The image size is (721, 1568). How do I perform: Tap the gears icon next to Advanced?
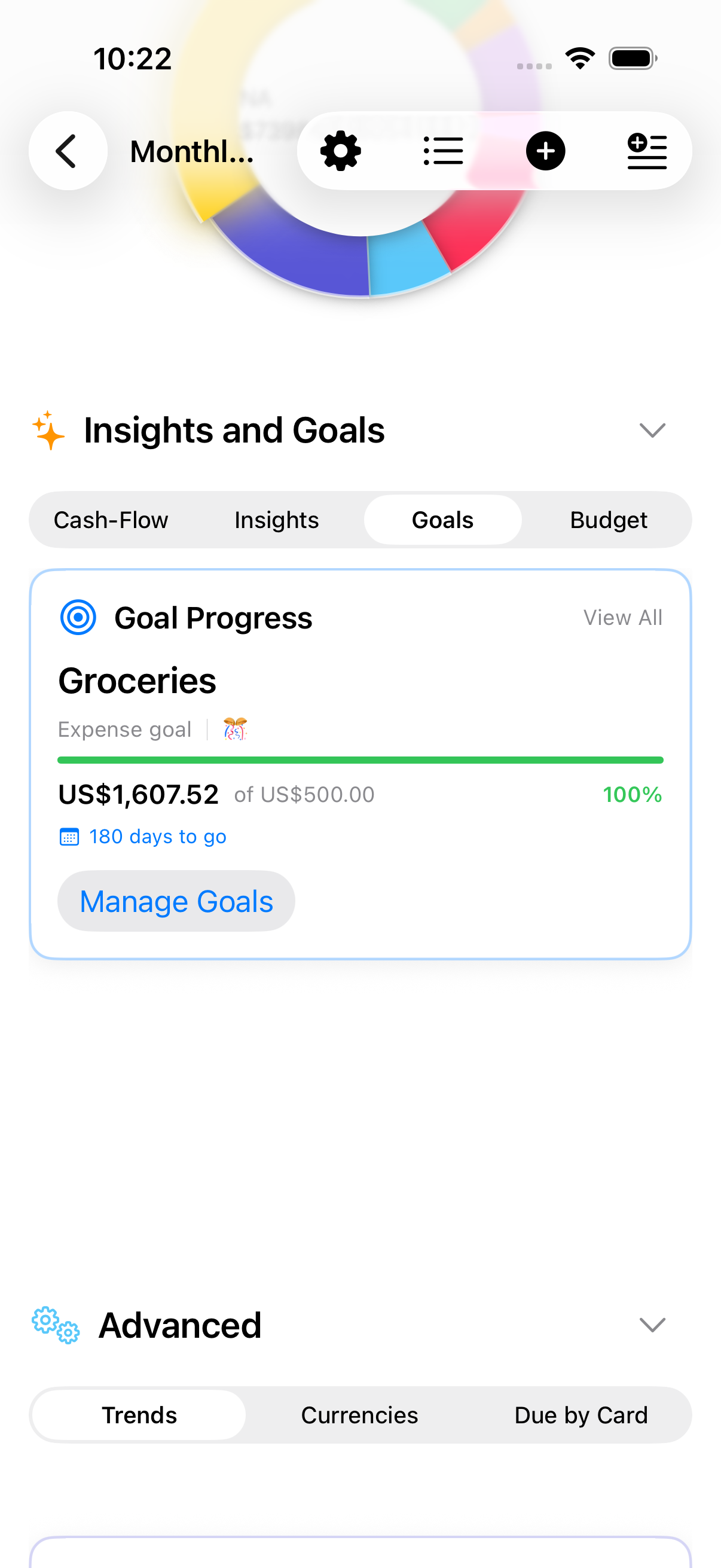tap(55, 1325)
